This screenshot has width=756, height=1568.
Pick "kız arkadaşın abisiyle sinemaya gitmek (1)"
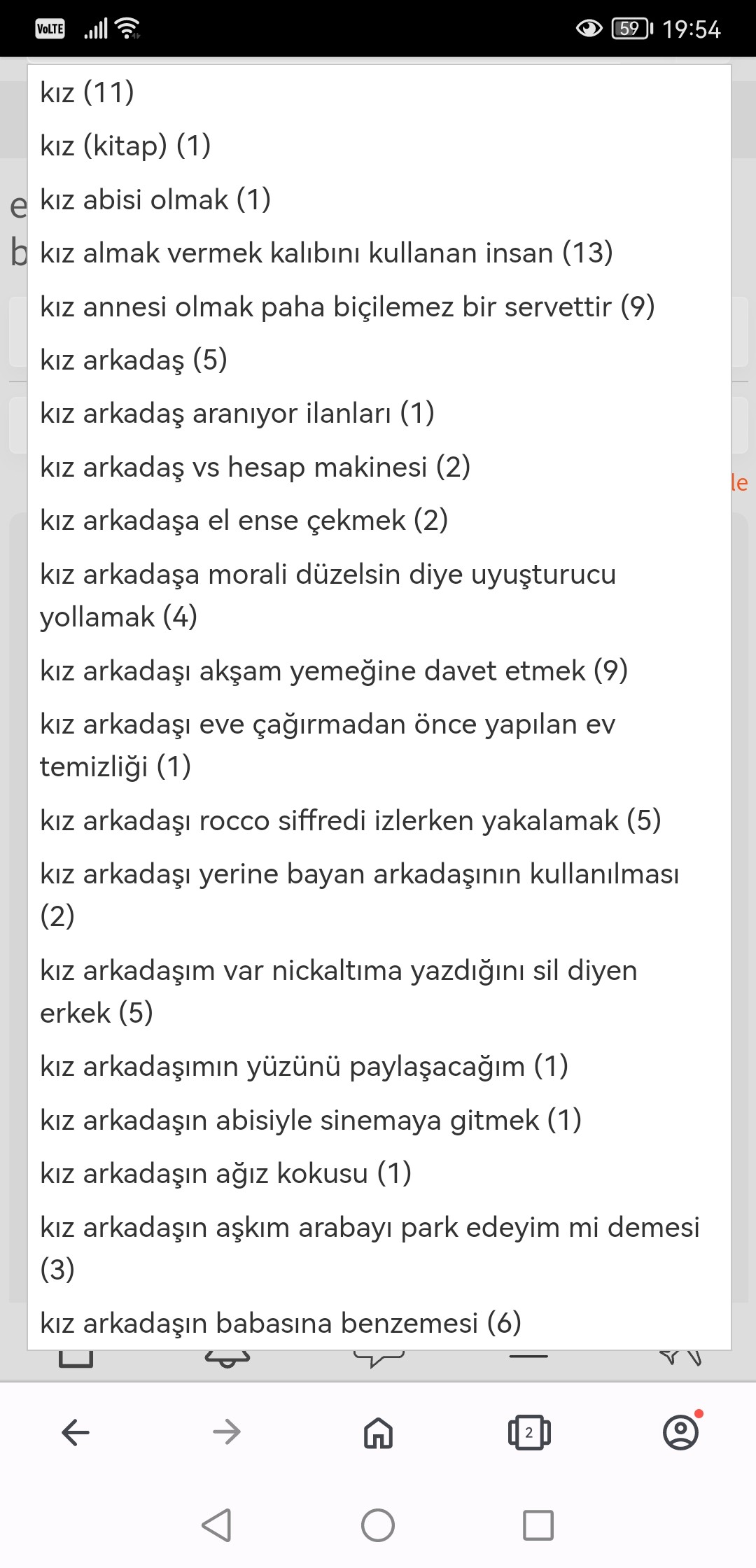click(379, 1120)
